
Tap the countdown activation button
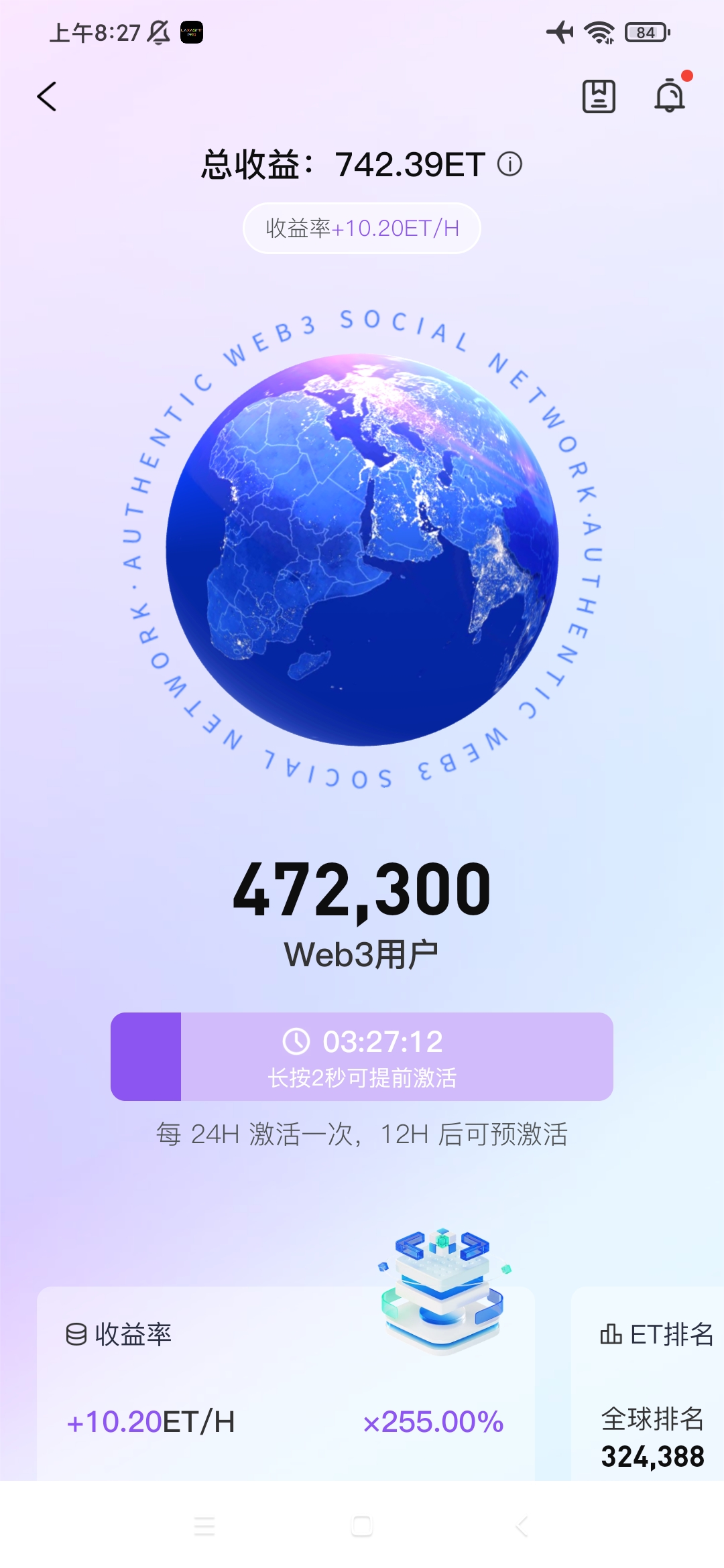(x=362, y=1057)
